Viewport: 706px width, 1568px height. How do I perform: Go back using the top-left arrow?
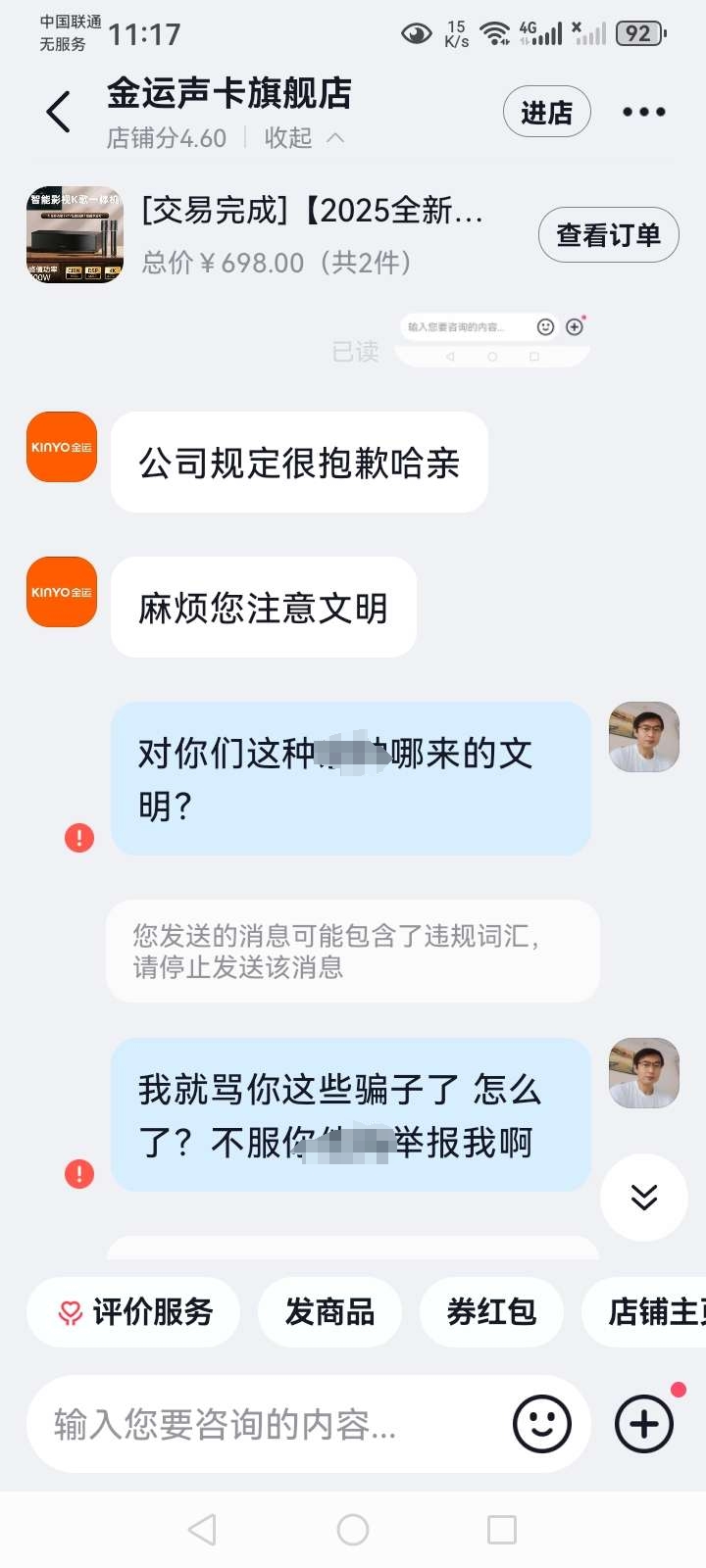59,112
